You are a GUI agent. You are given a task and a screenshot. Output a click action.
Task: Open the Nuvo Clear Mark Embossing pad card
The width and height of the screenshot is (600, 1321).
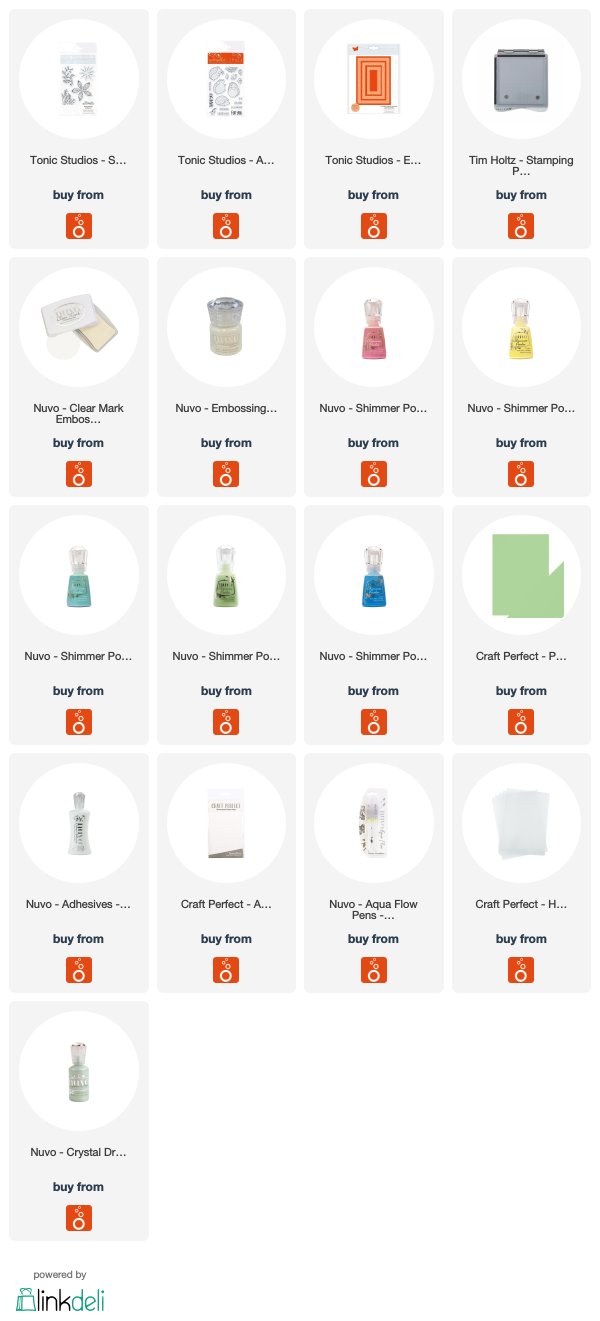(x=79, y=377)
